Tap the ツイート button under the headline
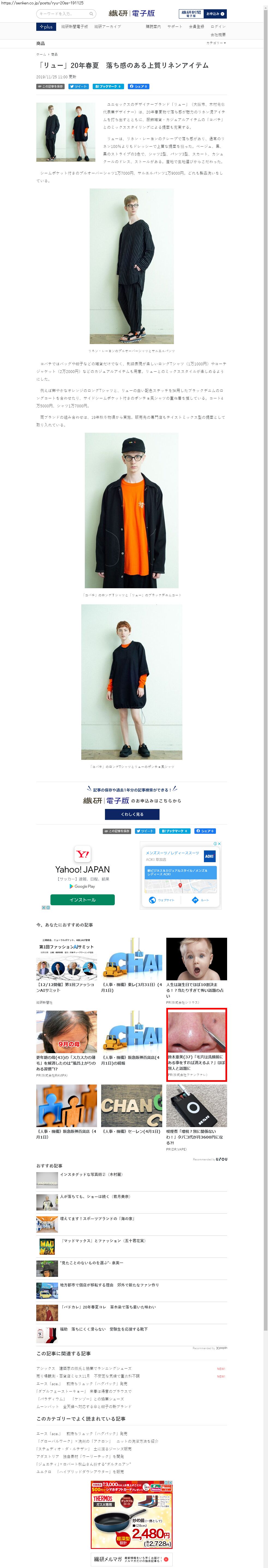268x1568 pixels. pos(79,86)
